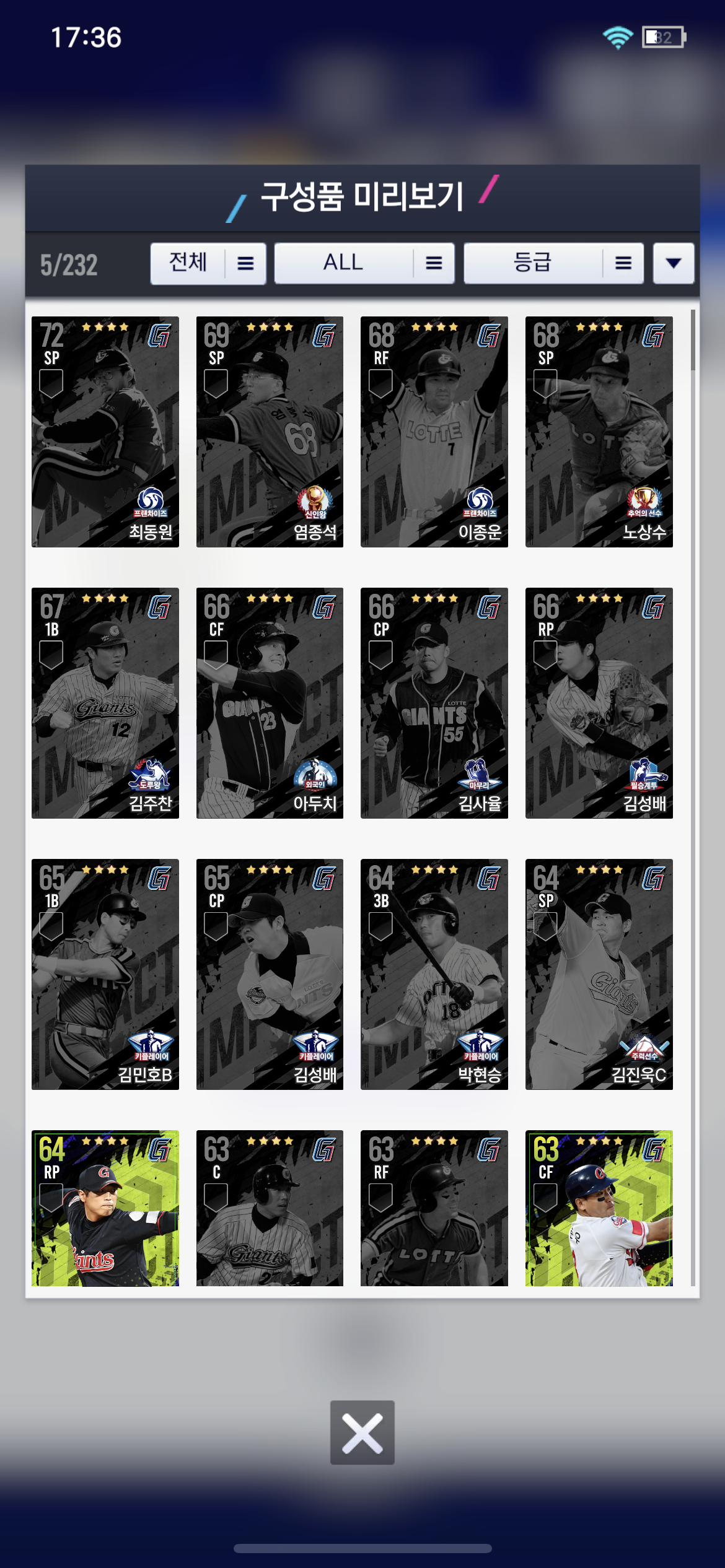Select the 이종운 68 RF card
The width and height of the screenshot is (725, 1568).
coord(434,432)
